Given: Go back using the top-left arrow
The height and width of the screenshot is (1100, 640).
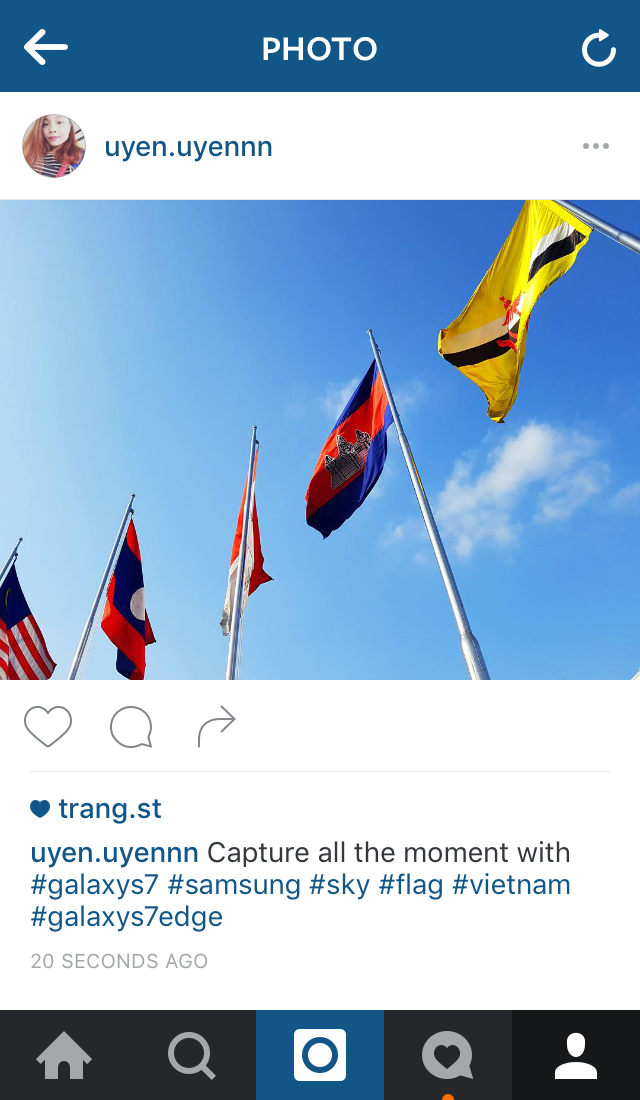Looking at the screenshot, I should (x=46, y=47).
